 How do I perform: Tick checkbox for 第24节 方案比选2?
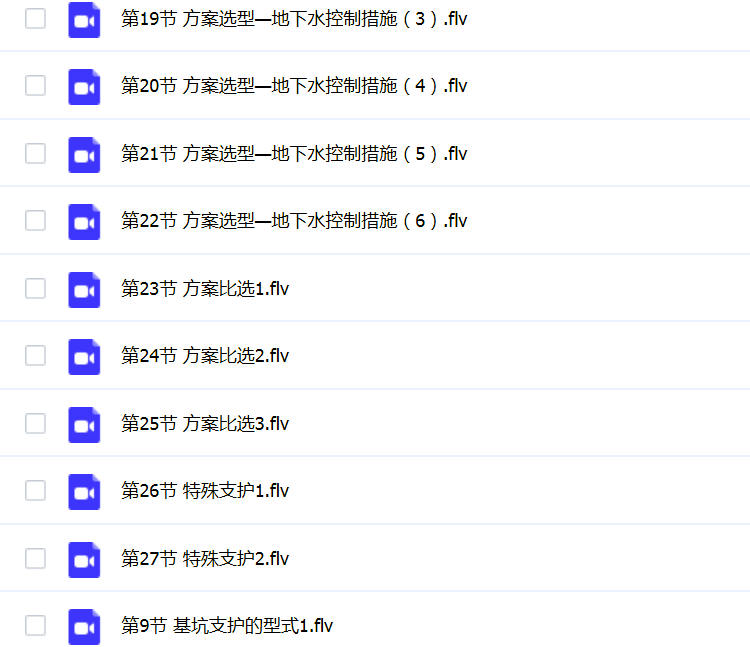click(36, 356)
